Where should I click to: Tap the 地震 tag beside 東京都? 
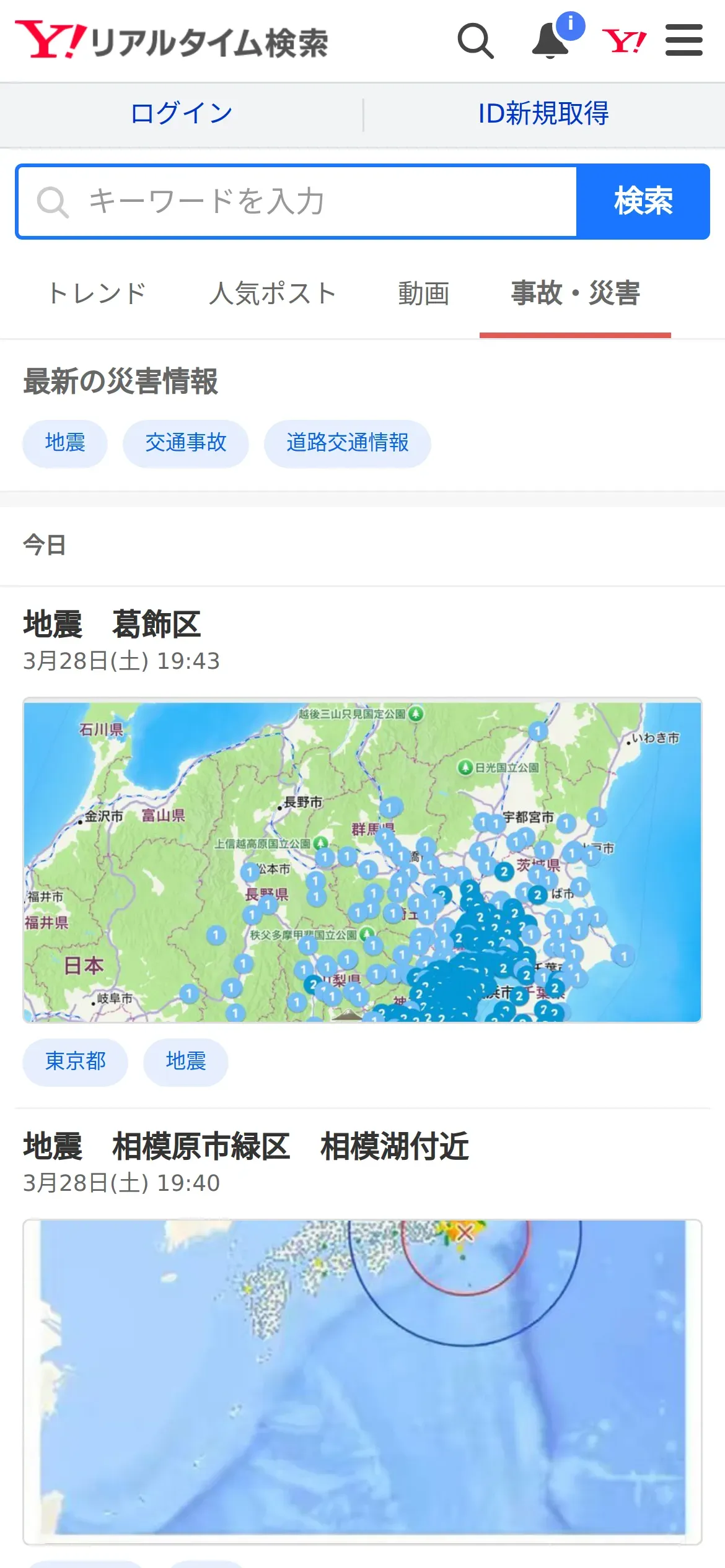(x=186, y=1062)
